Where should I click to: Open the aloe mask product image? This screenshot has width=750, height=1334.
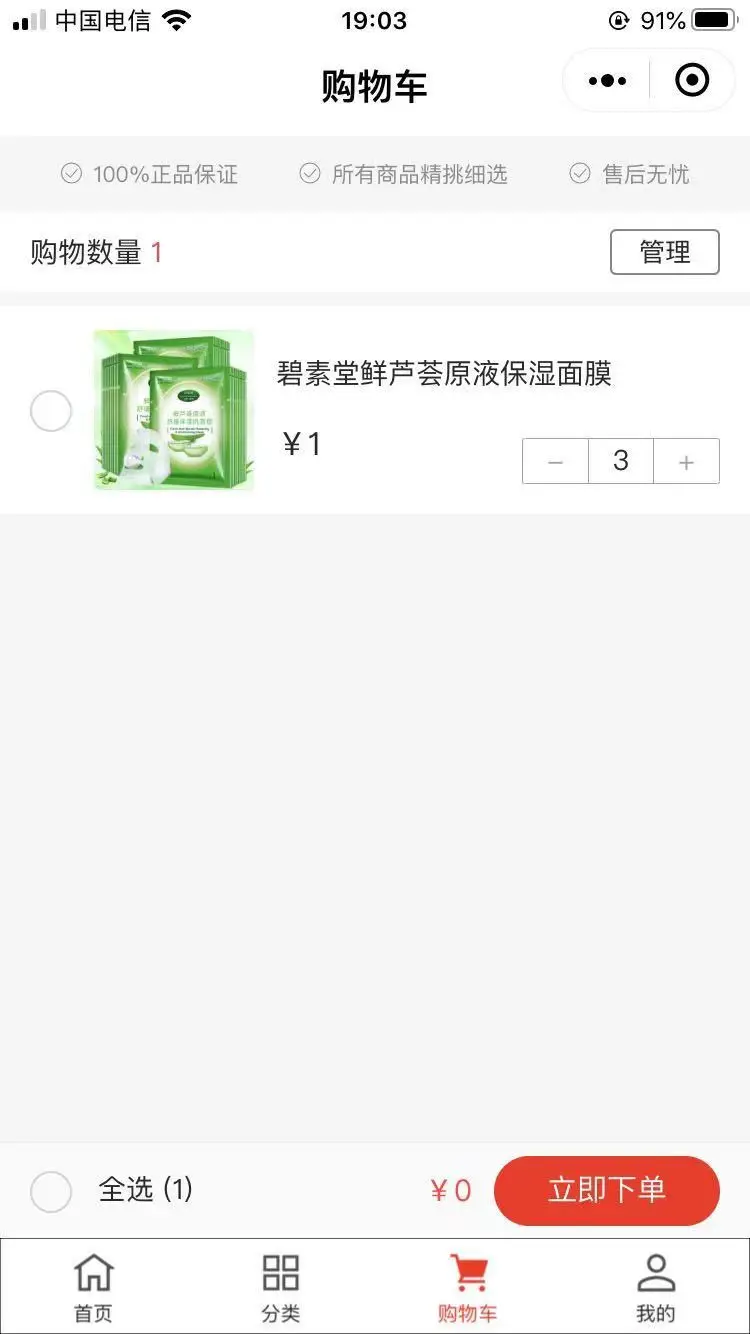click(x=173, y=411)
